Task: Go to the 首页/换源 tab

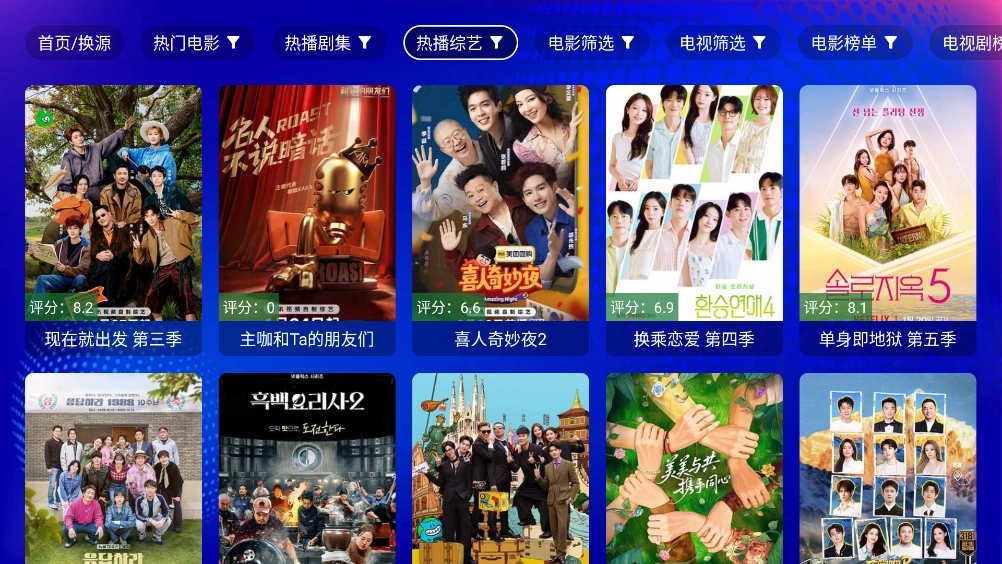Action: [x=74, y=43]
